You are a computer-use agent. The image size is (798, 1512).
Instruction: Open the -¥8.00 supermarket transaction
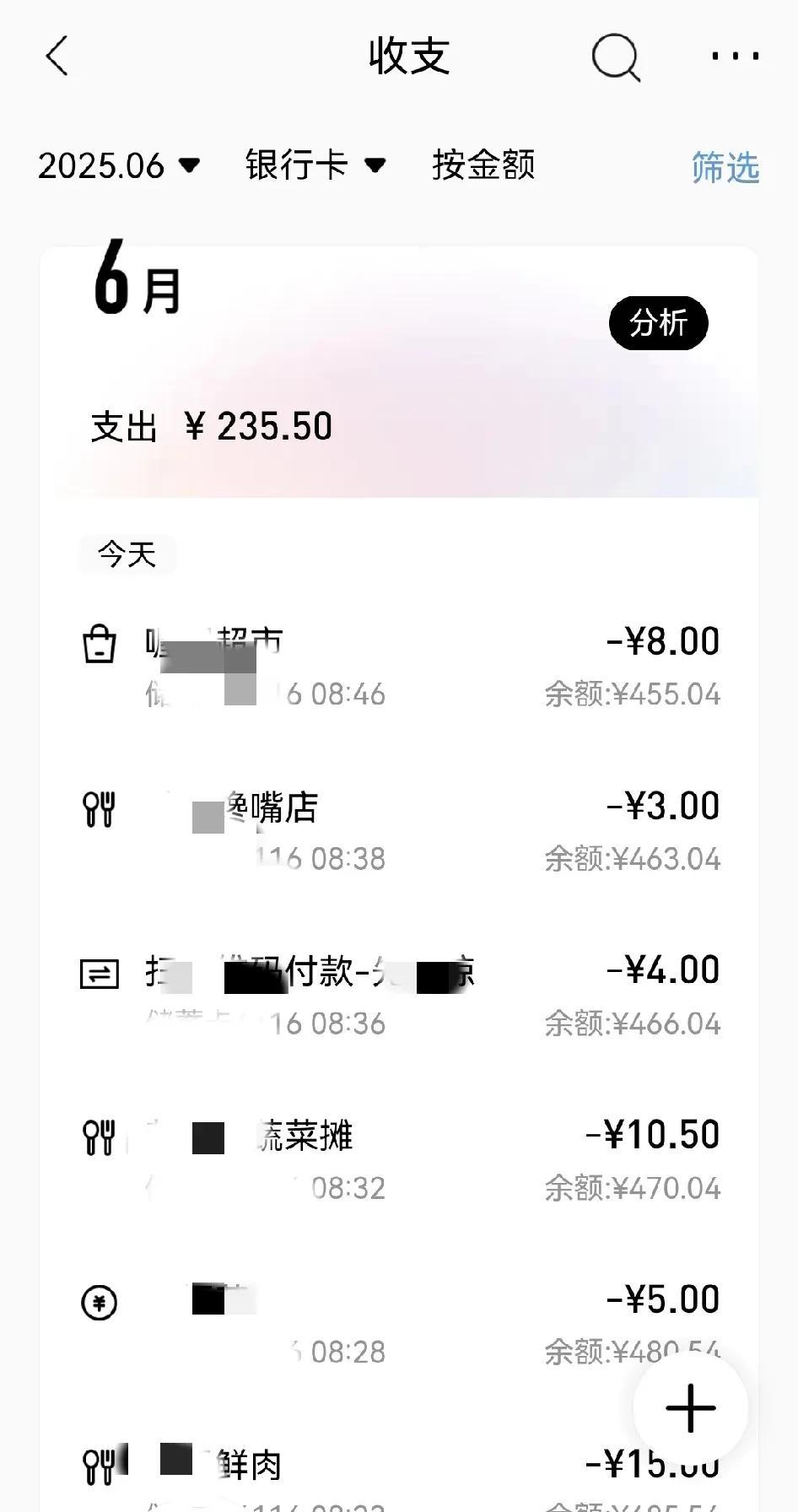coord(400,667)
